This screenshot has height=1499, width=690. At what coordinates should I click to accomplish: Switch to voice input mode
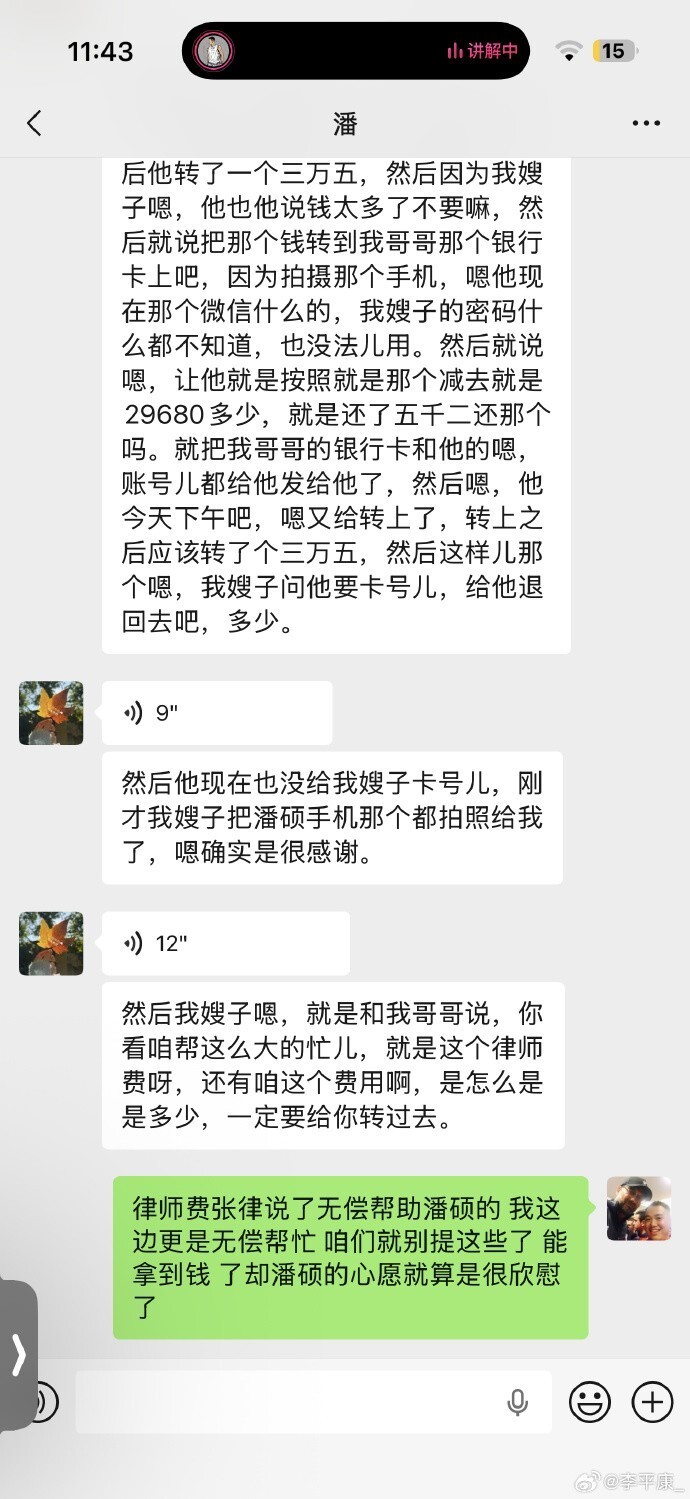(x=40, y=1402)
